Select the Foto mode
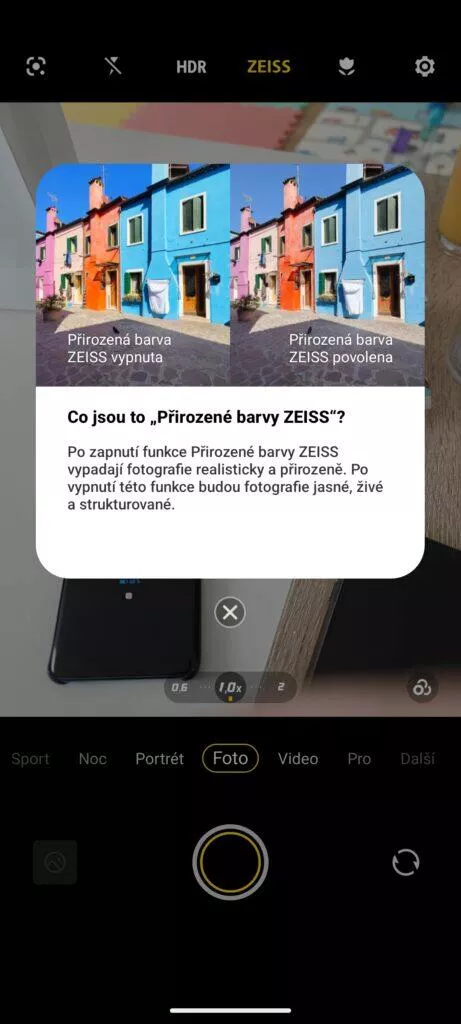Viewport: 461px width, 1024px height. pos(230,758)
